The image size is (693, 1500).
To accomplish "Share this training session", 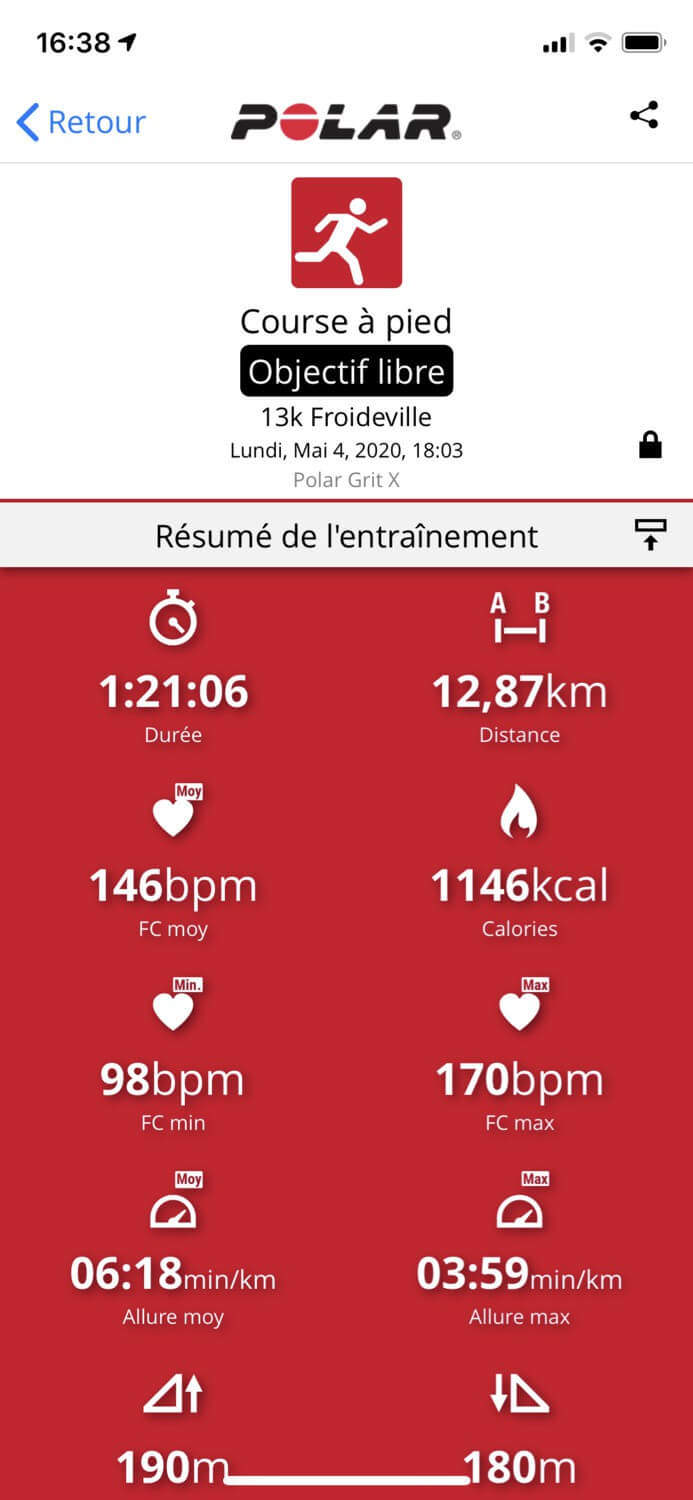I will click(x=645, y=115).
